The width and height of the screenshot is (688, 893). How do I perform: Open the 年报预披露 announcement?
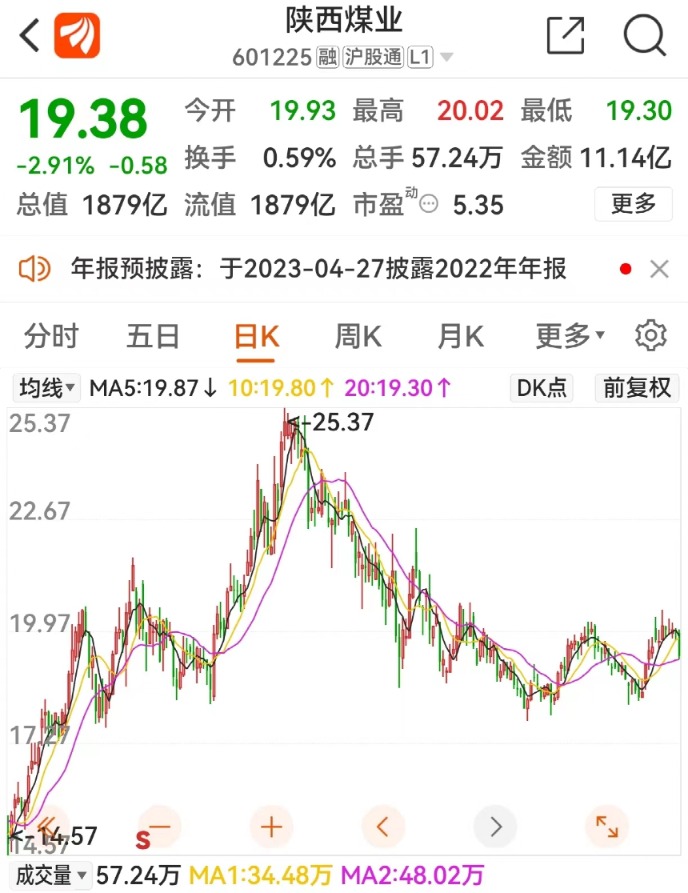(x=318, y=269)
